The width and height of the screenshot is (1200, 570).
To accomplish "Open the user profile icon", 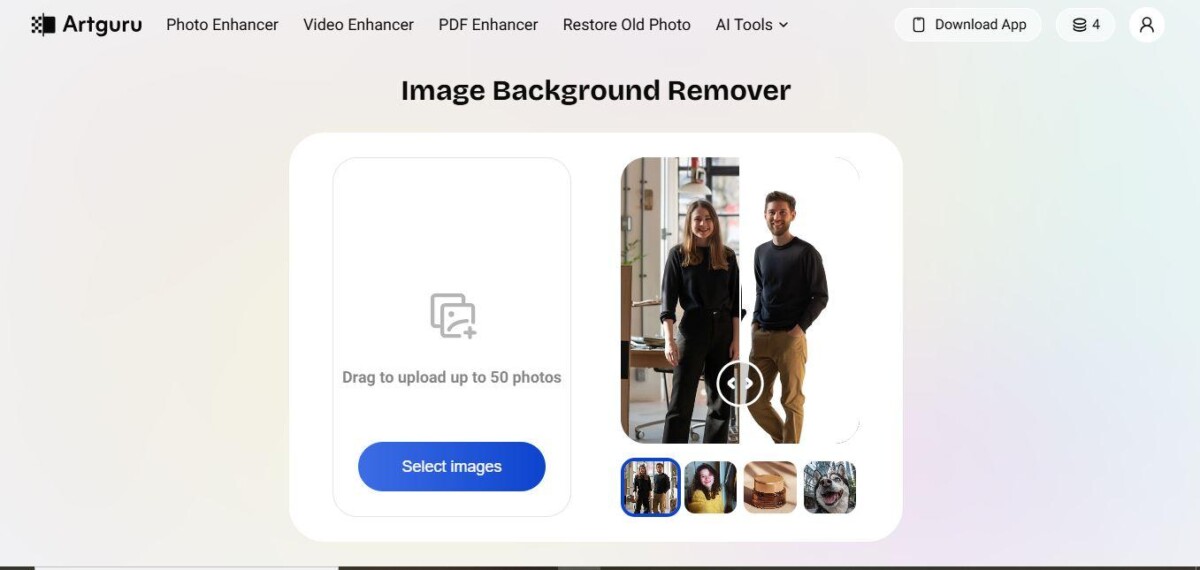I will pyautogui.click(x=1146, y=24).
